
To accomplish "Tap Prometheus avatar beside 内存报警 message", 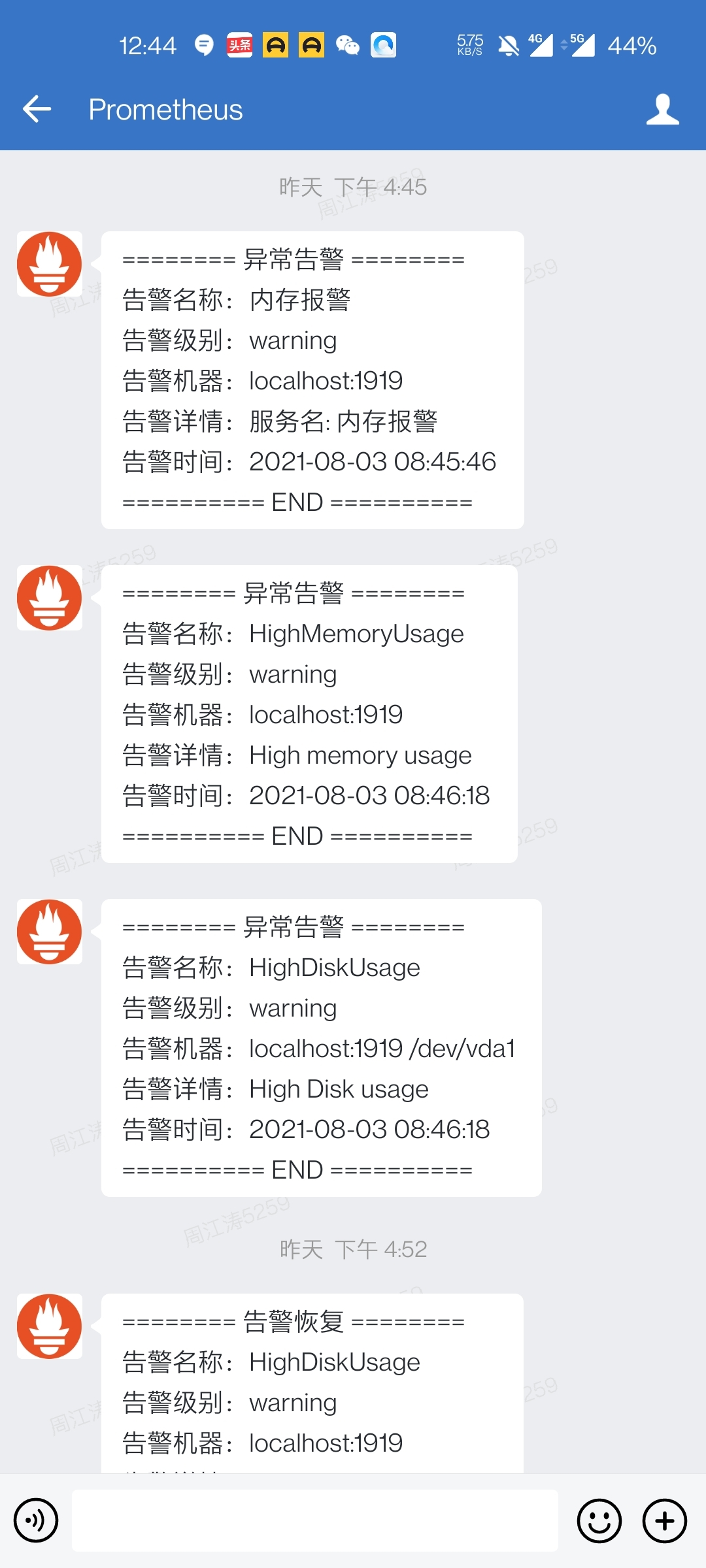I will (50, 264).
